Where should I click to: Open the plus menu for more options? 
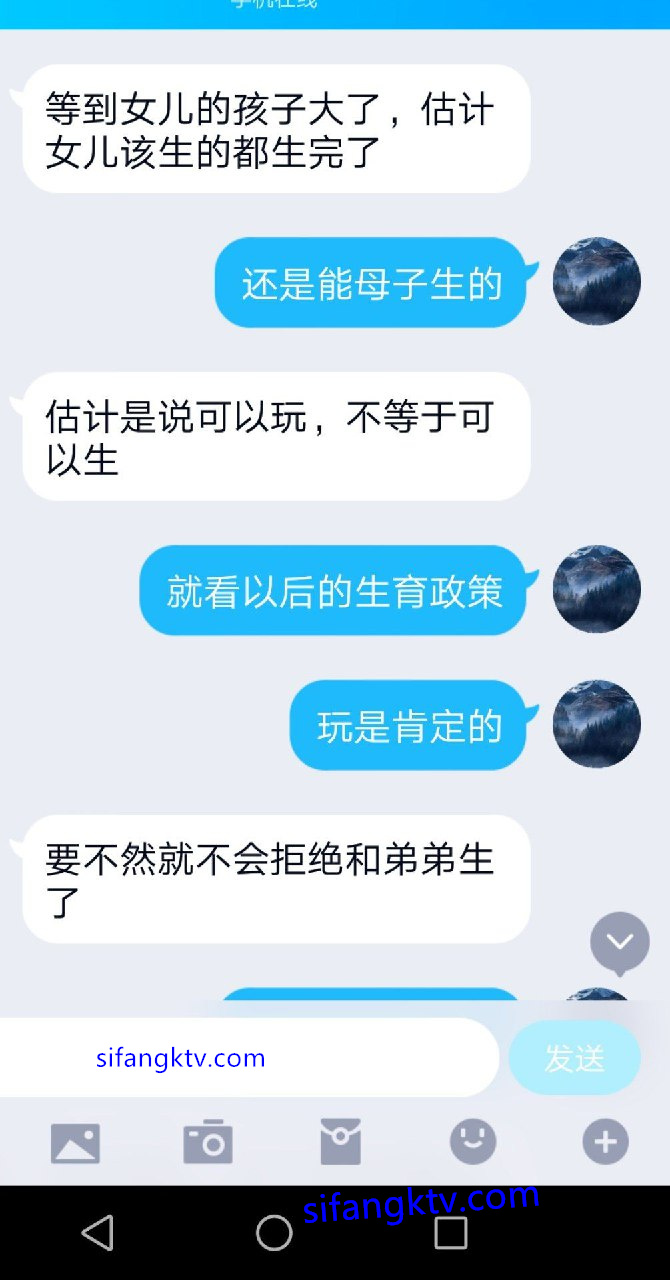(x=605, y=1141)
